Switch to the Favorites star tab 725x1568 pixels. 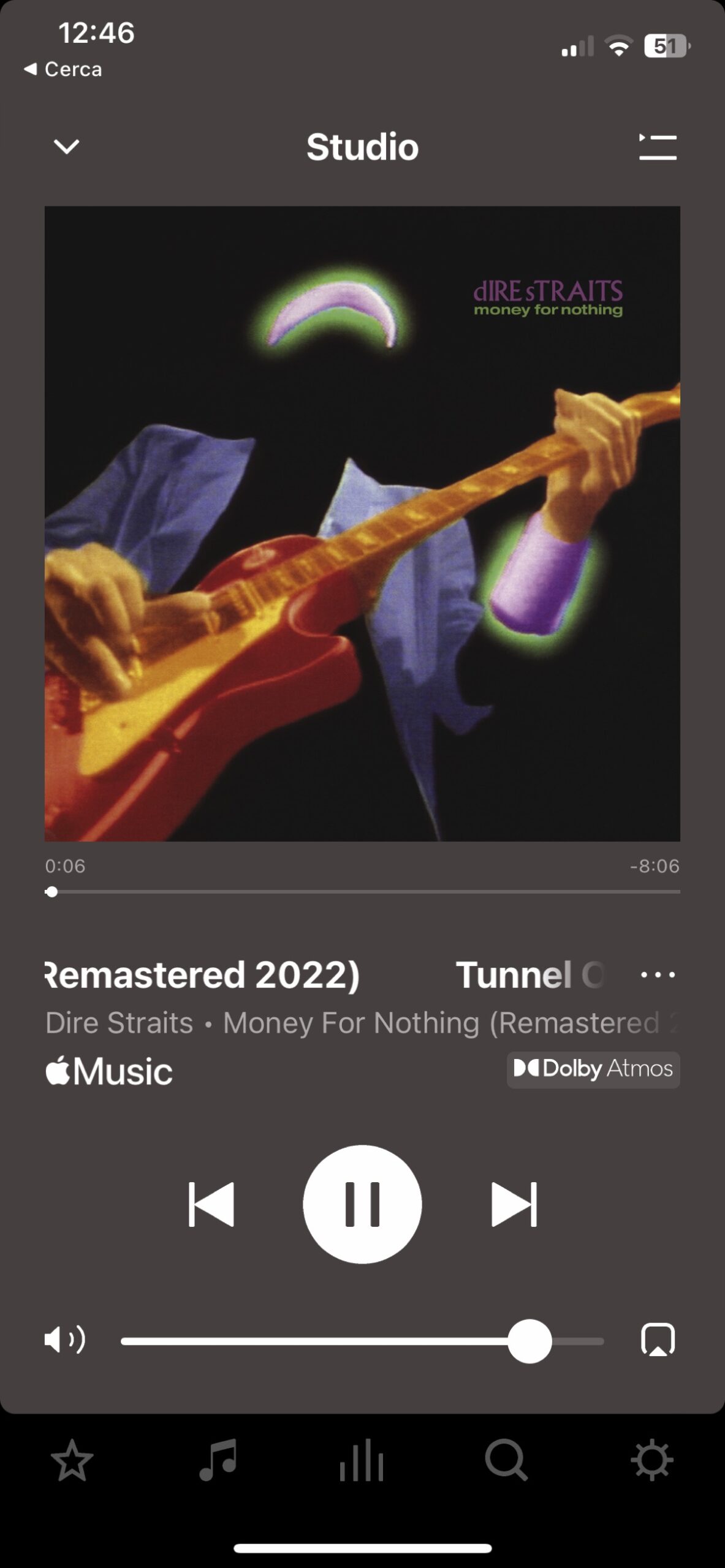pos(72,1461)
